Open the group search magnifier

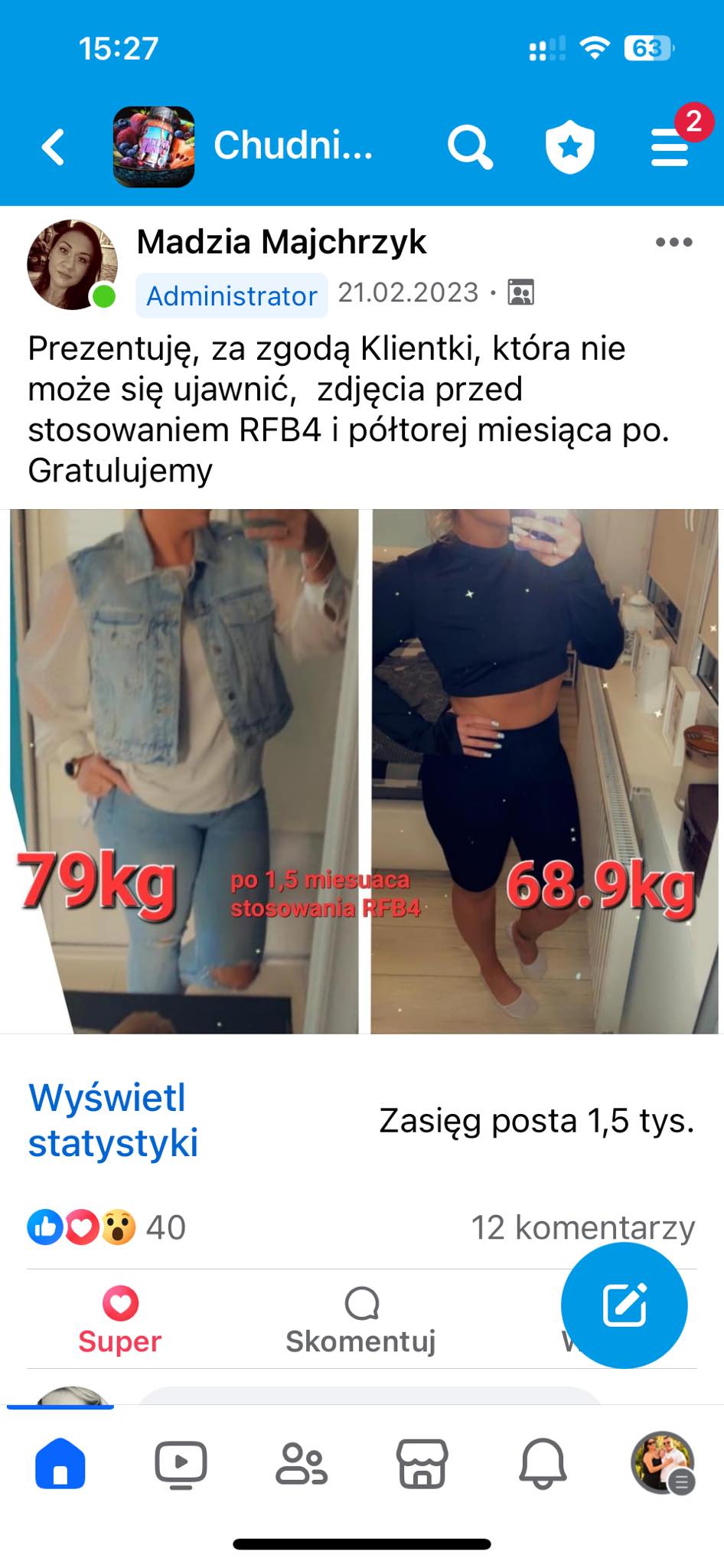click(x=469, y=147)
